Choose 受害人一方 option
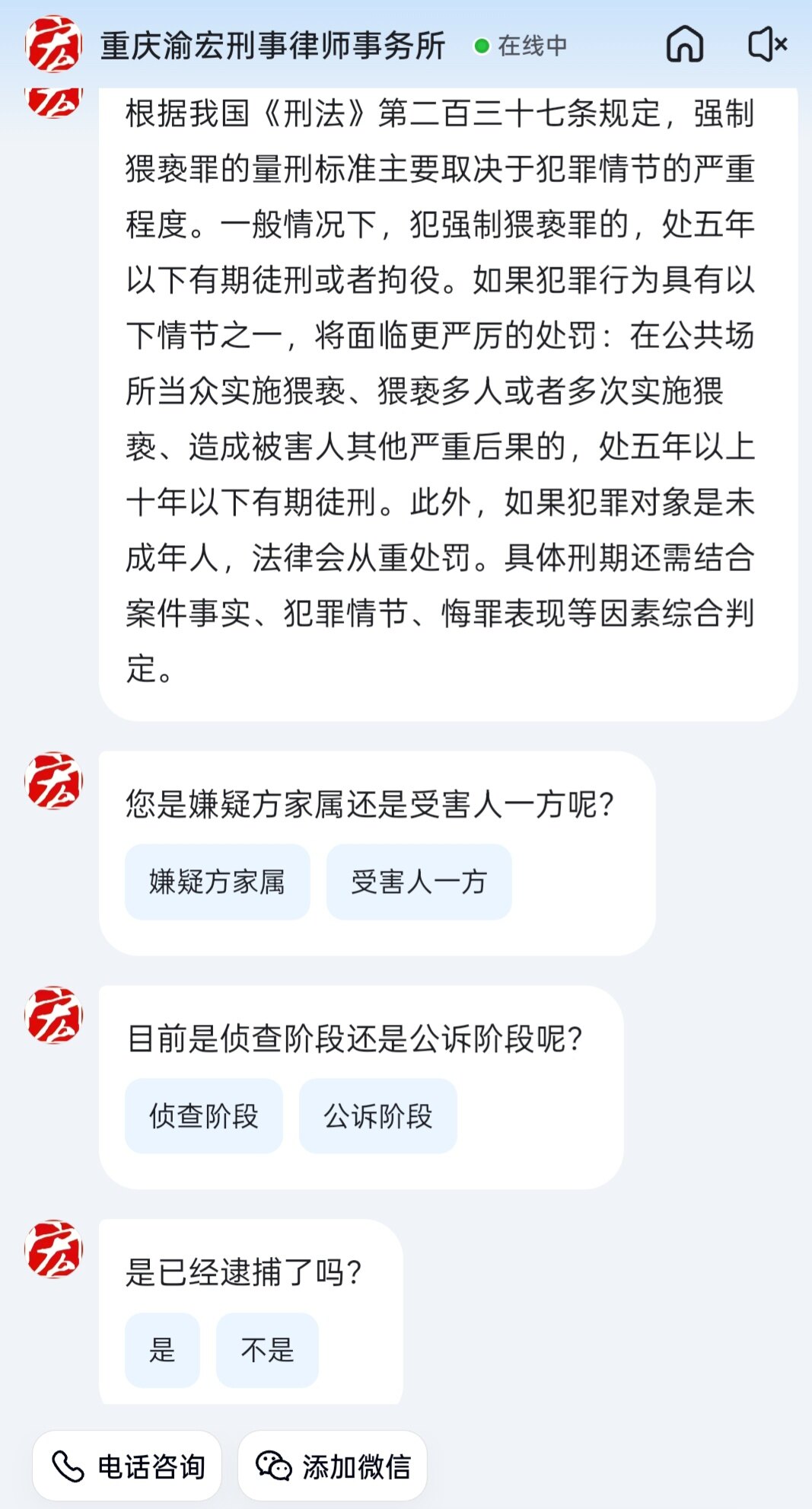 pos(419,882)
